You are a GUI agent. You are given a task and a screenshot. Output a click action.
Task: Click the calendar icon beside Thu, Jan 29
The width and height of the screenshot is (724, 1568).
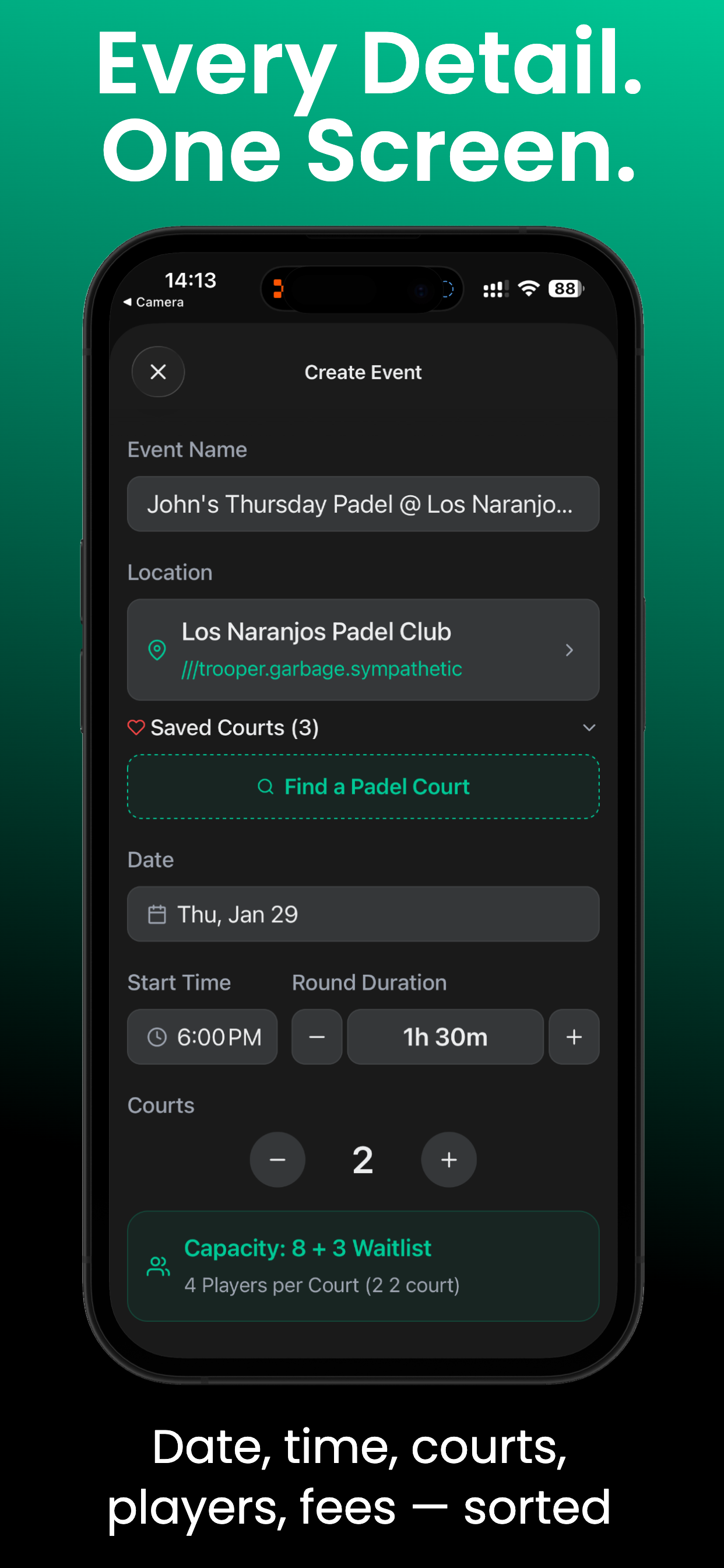tap(157, 914)
